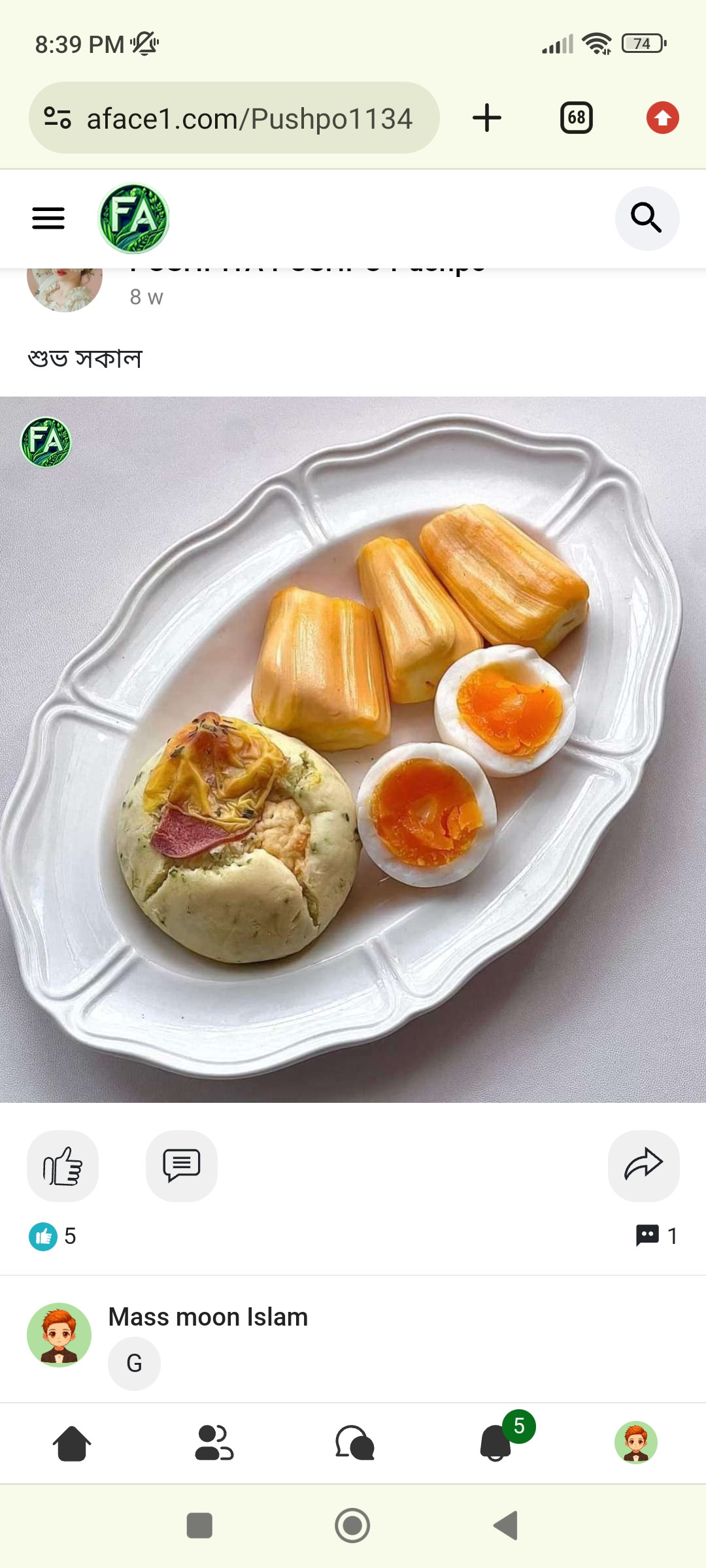
Task: Open the comment button under the post
Action: coord(181,1166)
